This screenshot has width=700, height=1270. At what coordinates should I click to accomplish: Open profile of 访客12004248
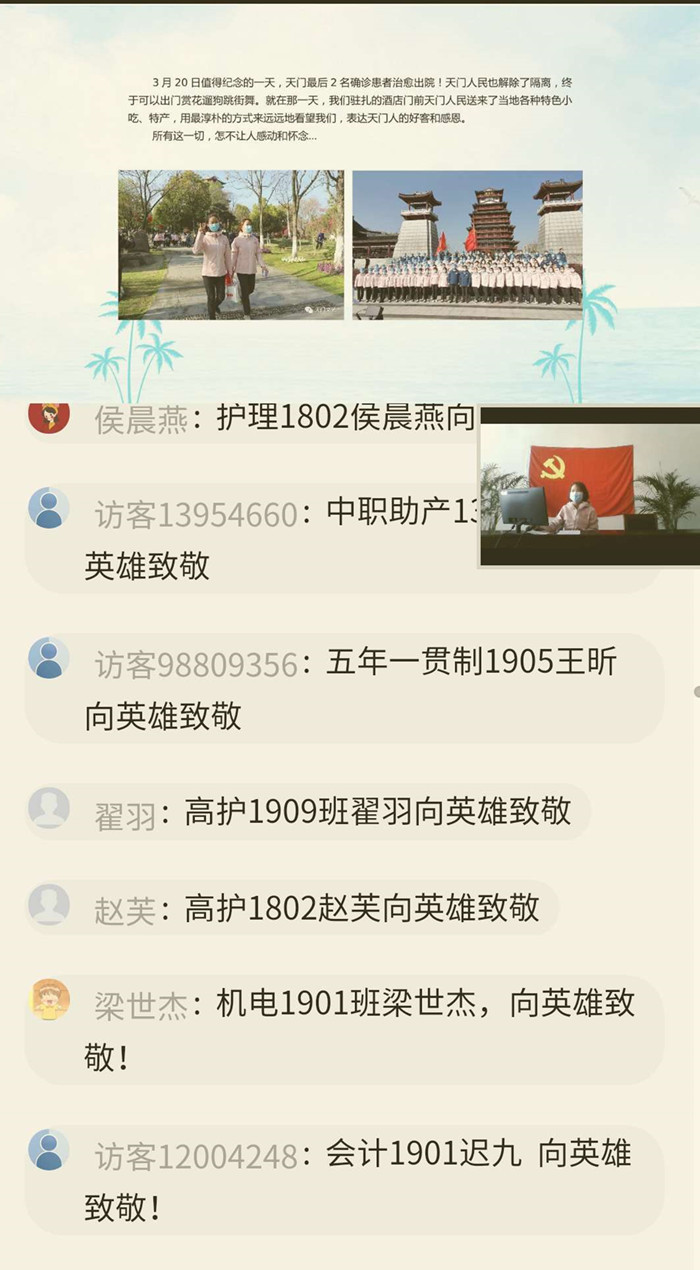click(x=49, y=1150)
